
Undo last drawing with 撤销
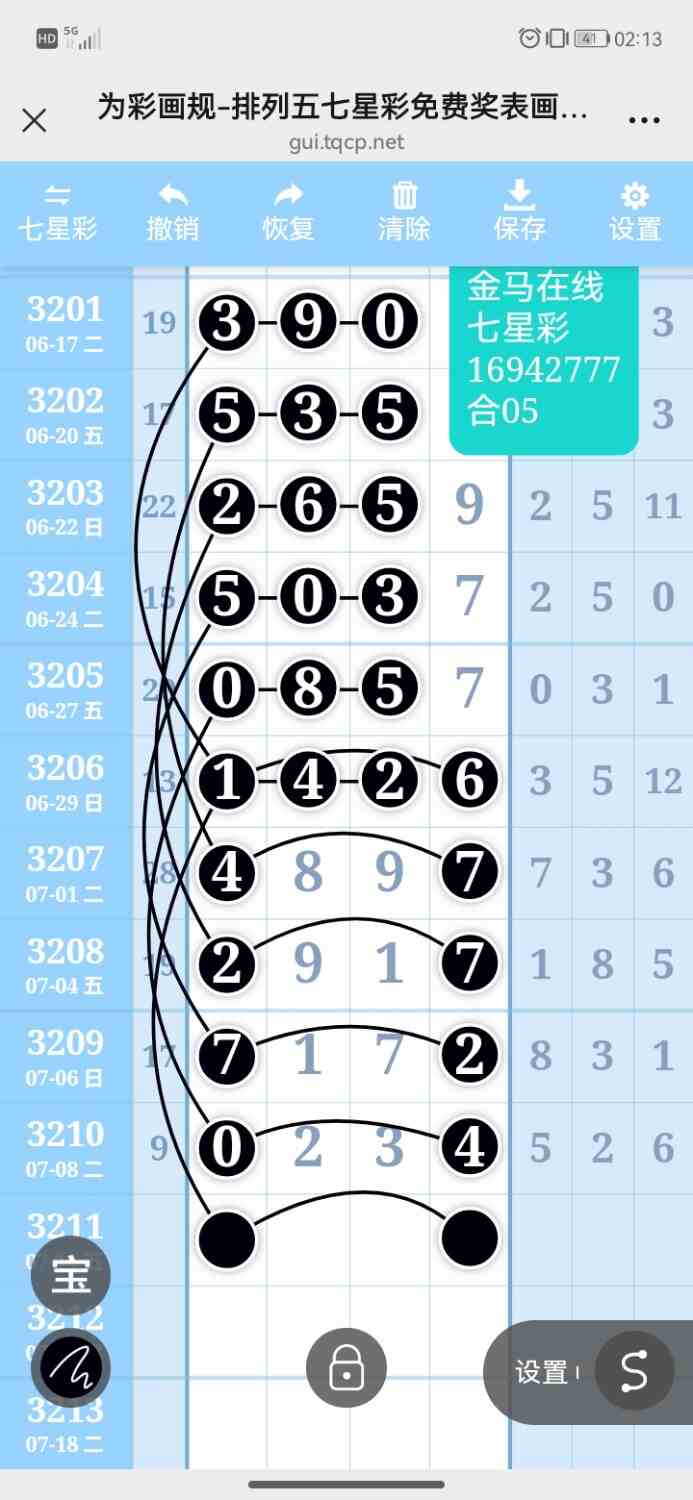[x=173, y=212]
